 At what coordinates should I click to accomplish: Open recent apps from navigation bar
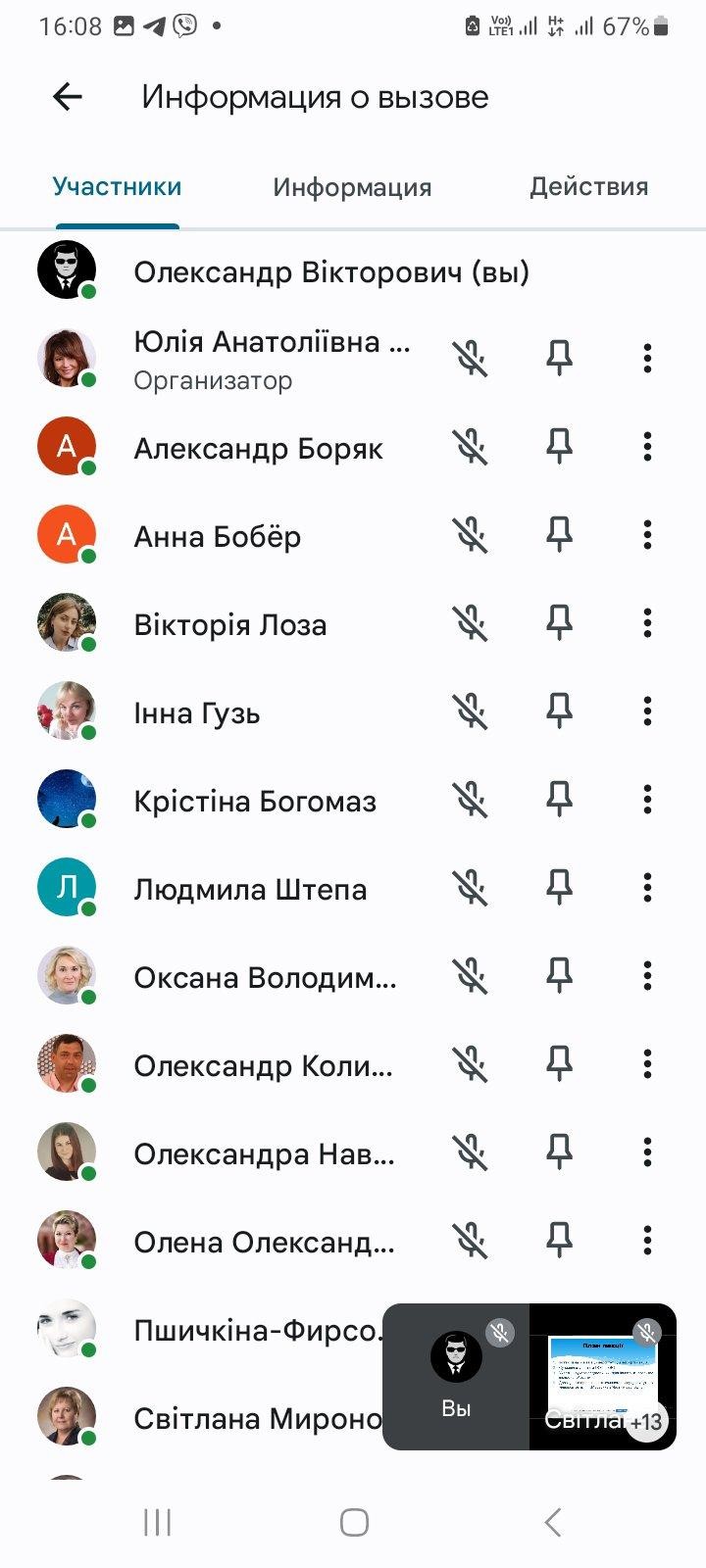157,1522
